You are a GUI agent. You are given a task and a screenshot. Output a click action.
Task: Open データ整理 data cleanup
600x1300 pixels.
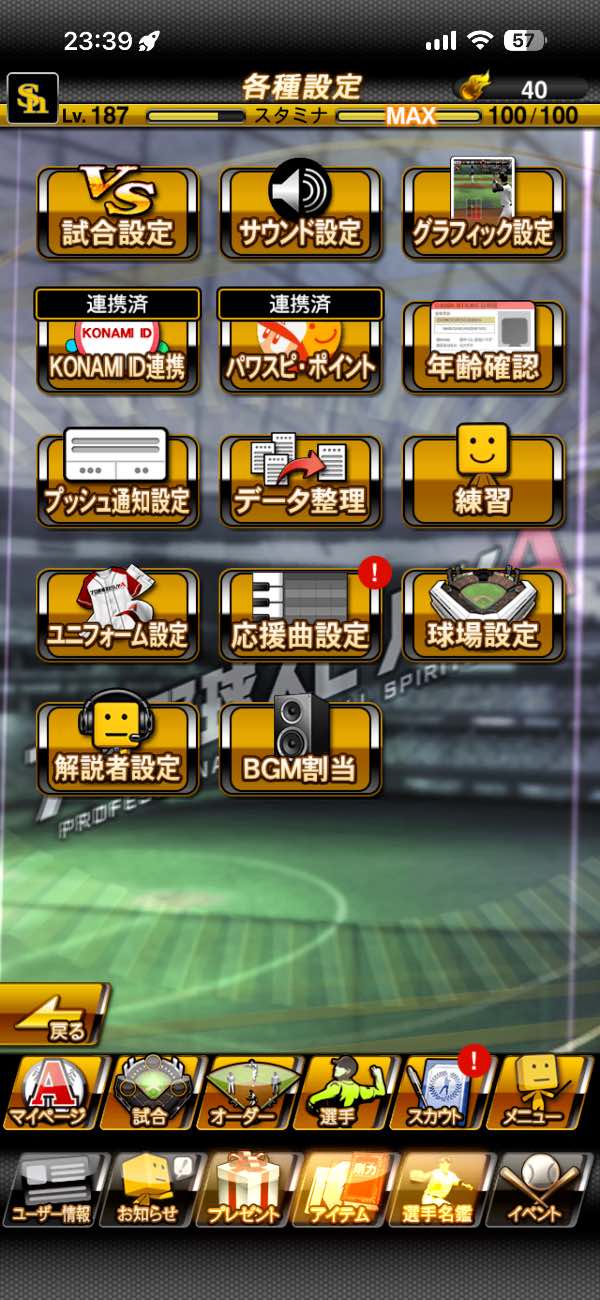point(300,482)
